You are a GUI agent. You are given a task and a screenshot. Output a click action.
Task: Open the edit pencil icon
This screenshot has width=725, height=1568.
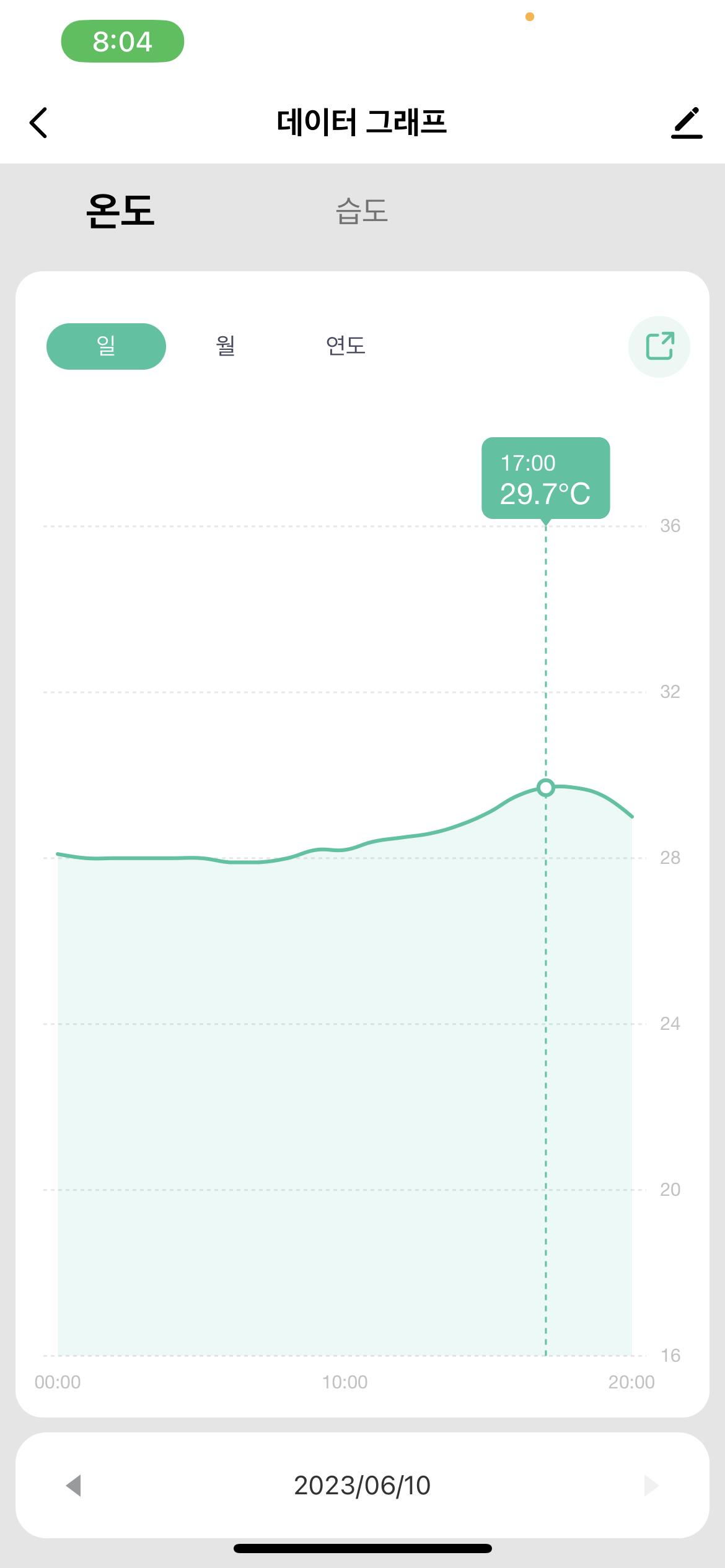[x=687, y=123]
